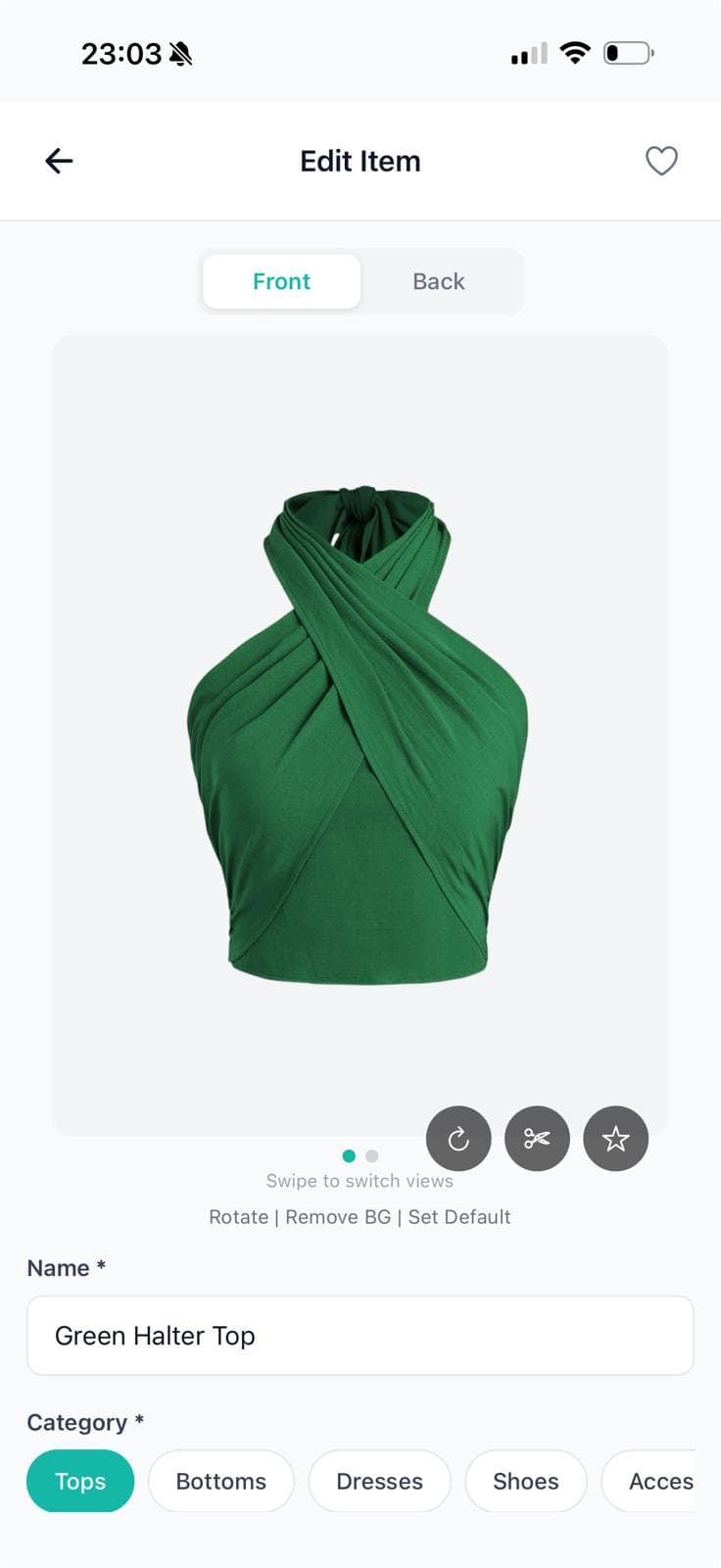
Task: Click the Green Halter Top name field
Action: click(360, 1335)
